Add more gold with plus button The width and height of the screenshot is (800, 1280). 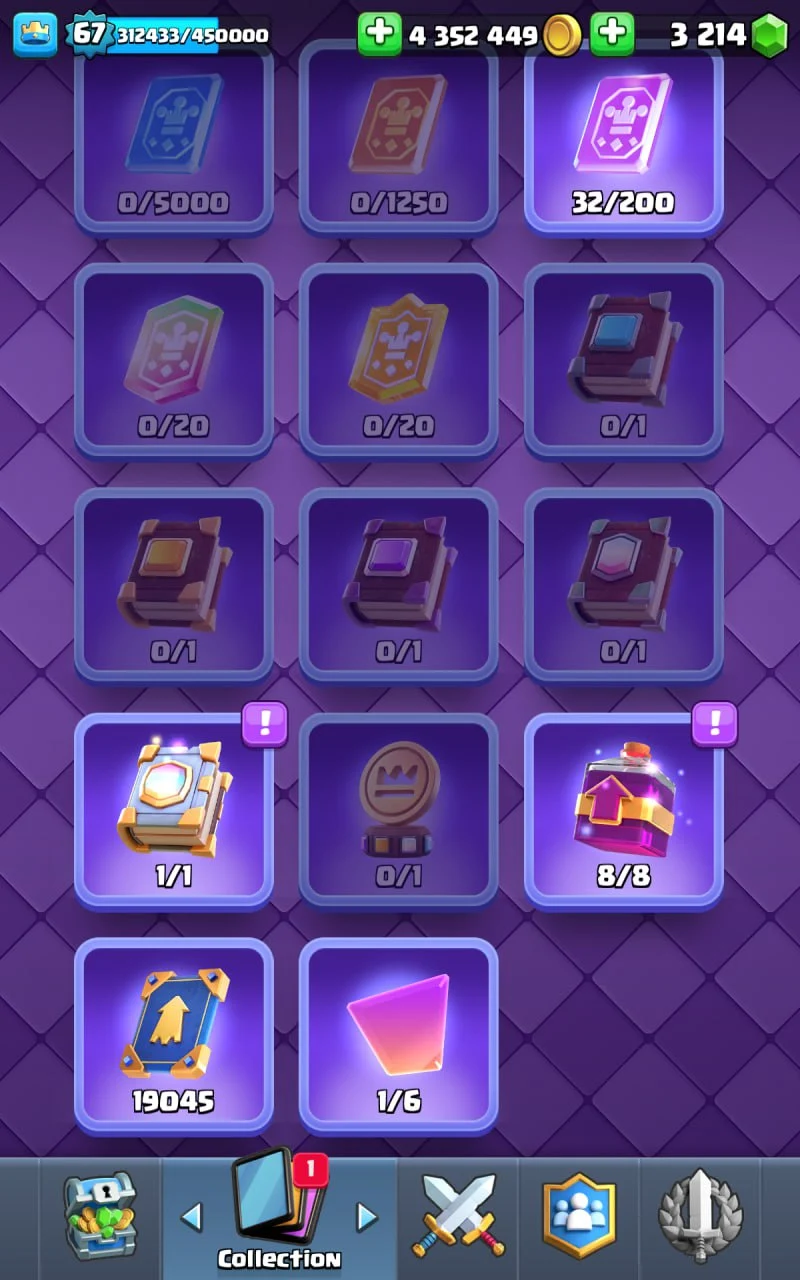pos(379,35)
